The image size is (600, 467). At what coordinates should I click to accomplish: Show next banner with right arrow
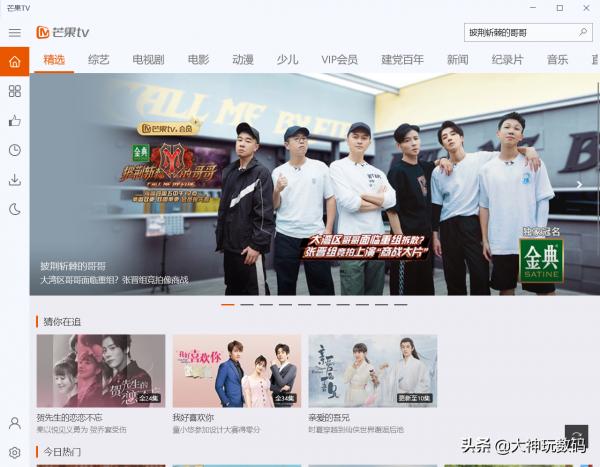579,185
